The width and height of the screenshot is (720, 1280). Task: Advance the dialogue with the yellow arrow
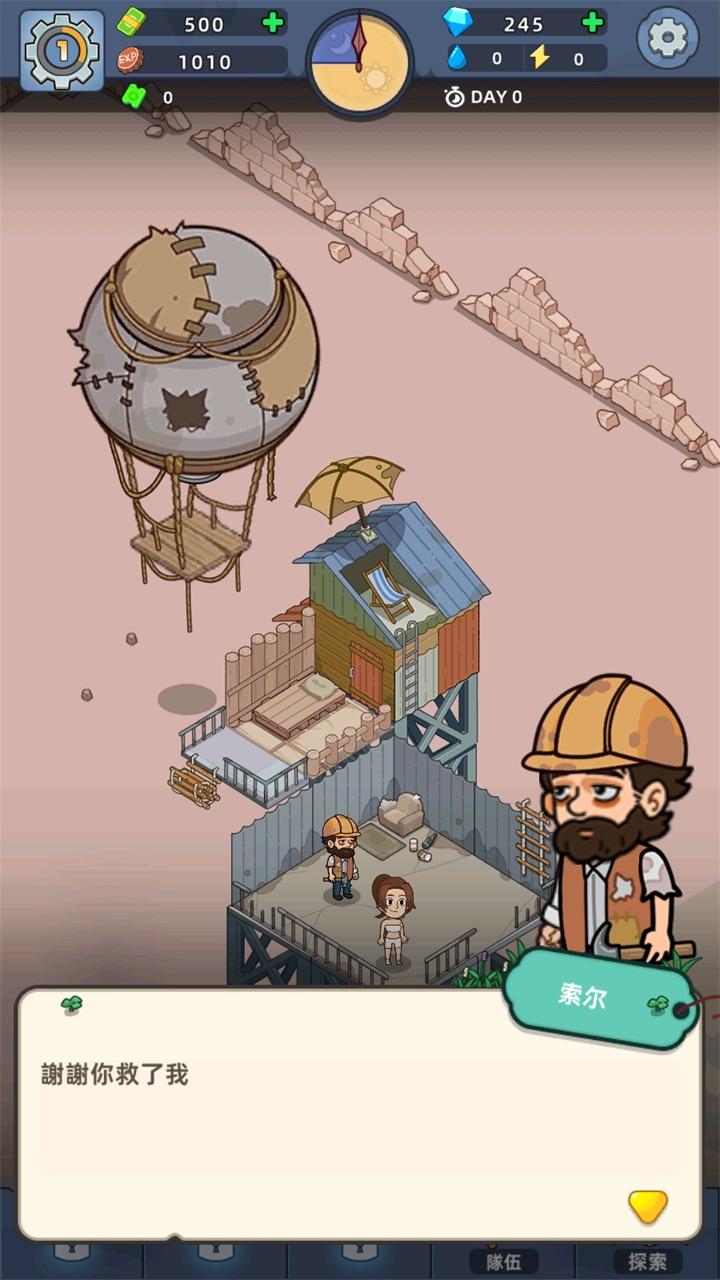point(647,1207)
